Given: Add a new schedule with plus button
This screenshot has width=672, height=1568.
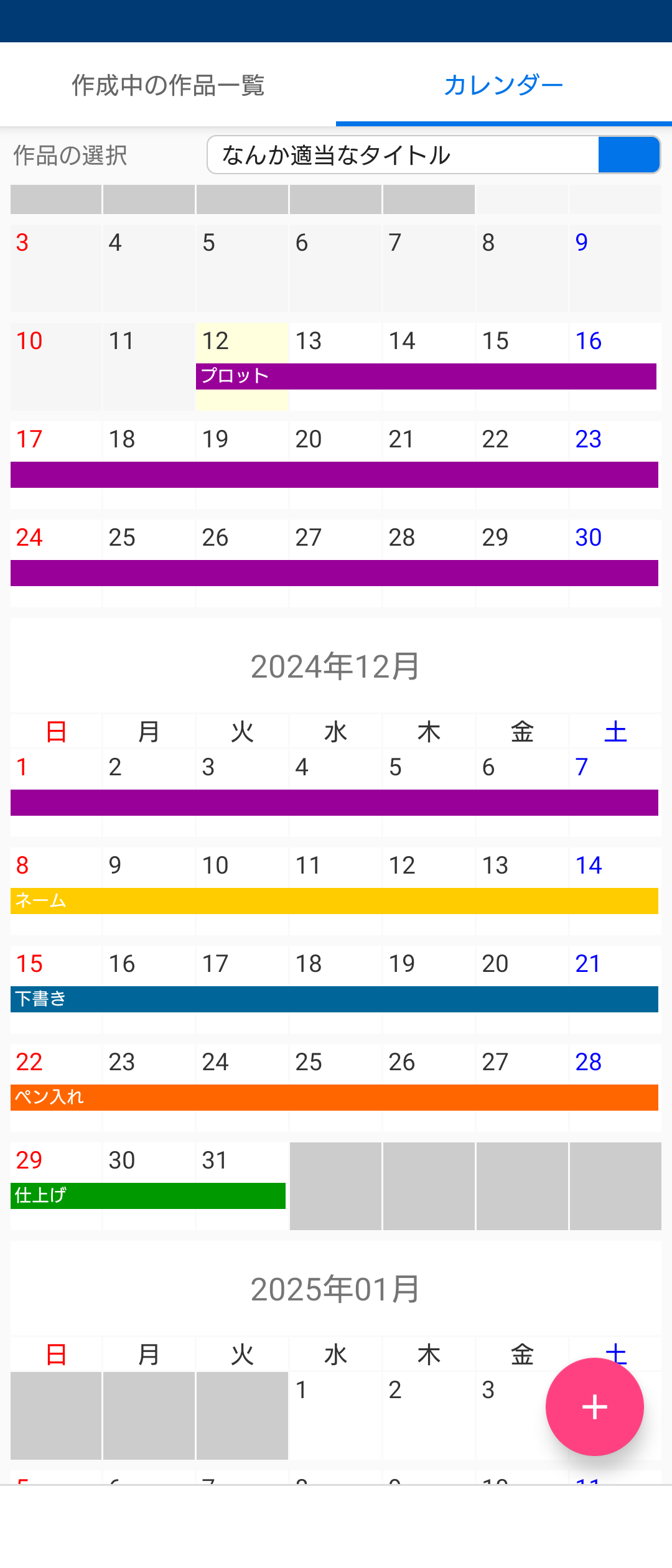Looking at the screenshot, I should (x=594, y=1406).
